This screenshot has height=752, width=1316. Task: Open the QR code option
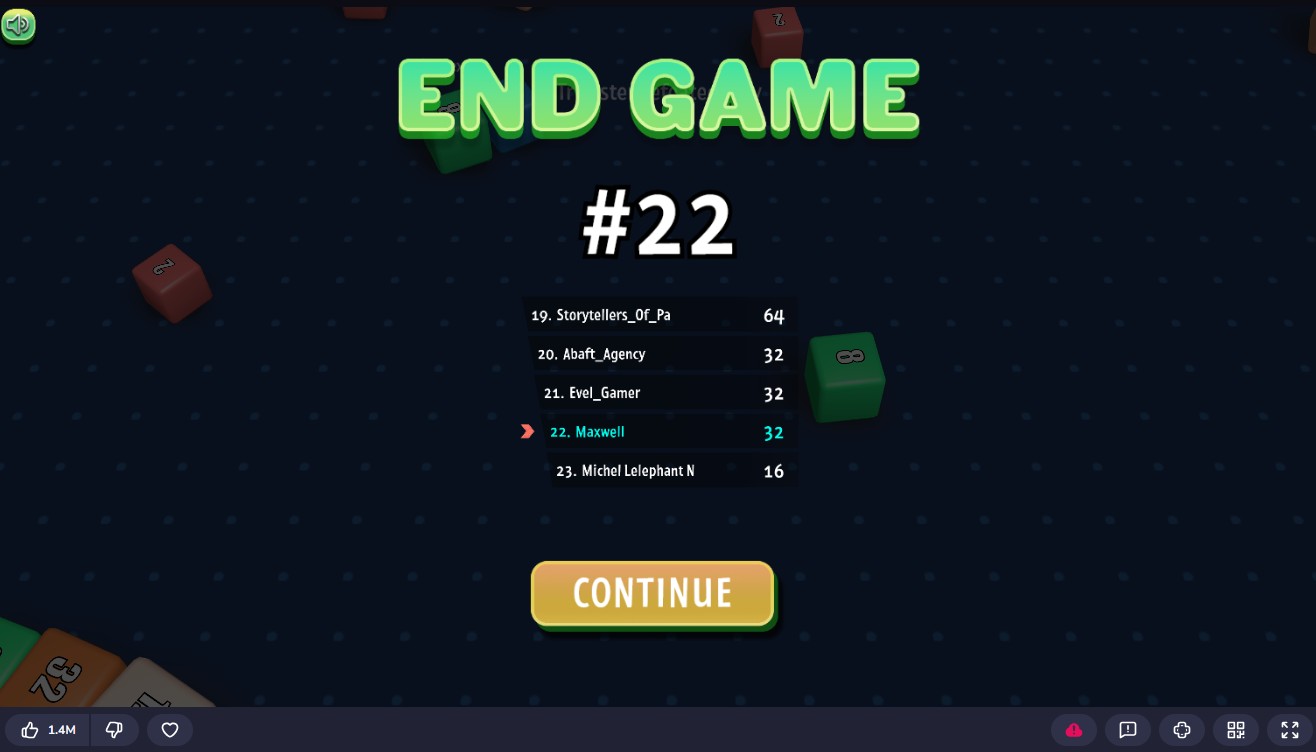[1235, 730]
